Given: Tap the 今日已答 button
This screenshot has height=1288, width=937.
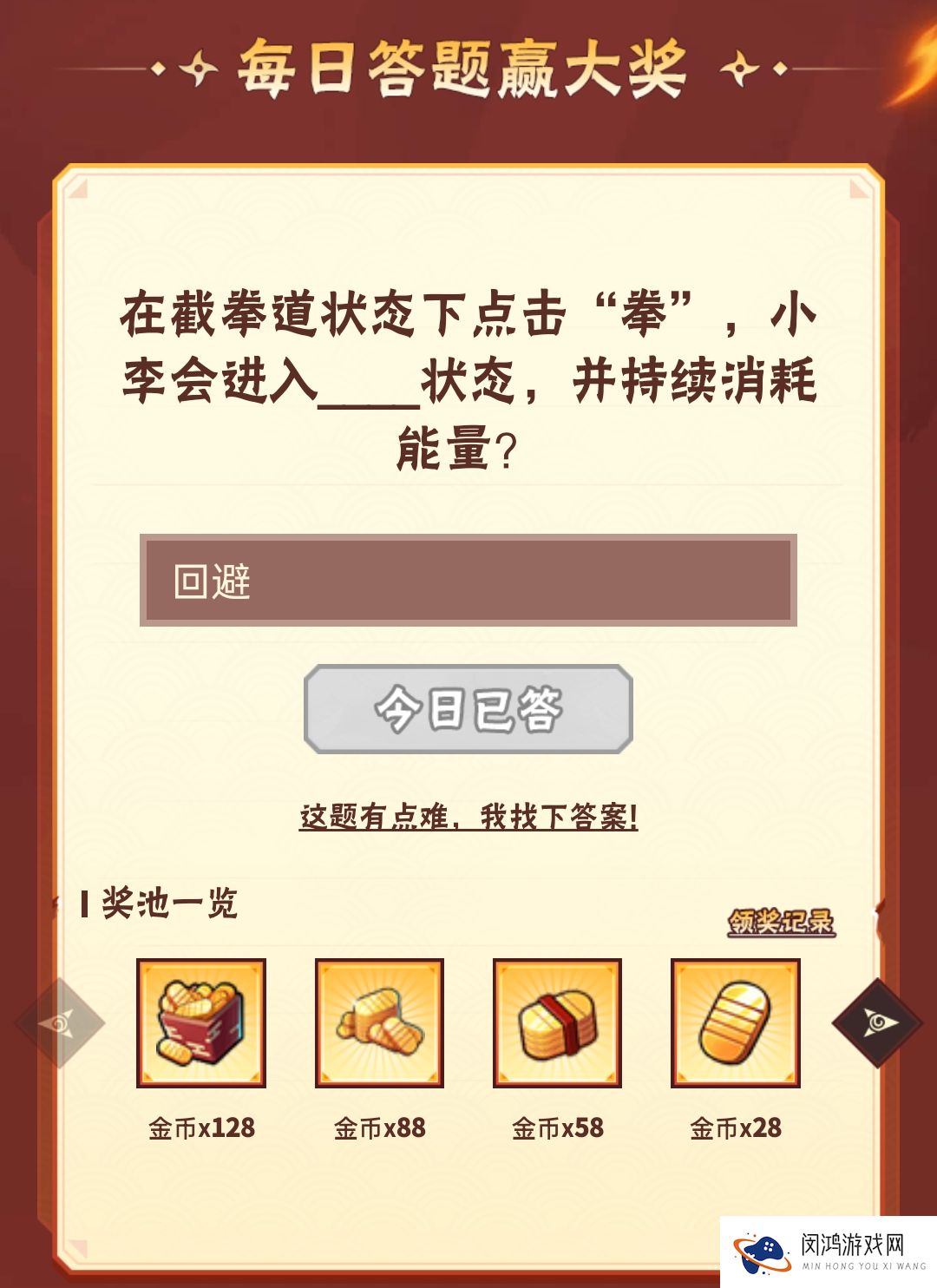Looking at the screenshot, I should point(468,708).
